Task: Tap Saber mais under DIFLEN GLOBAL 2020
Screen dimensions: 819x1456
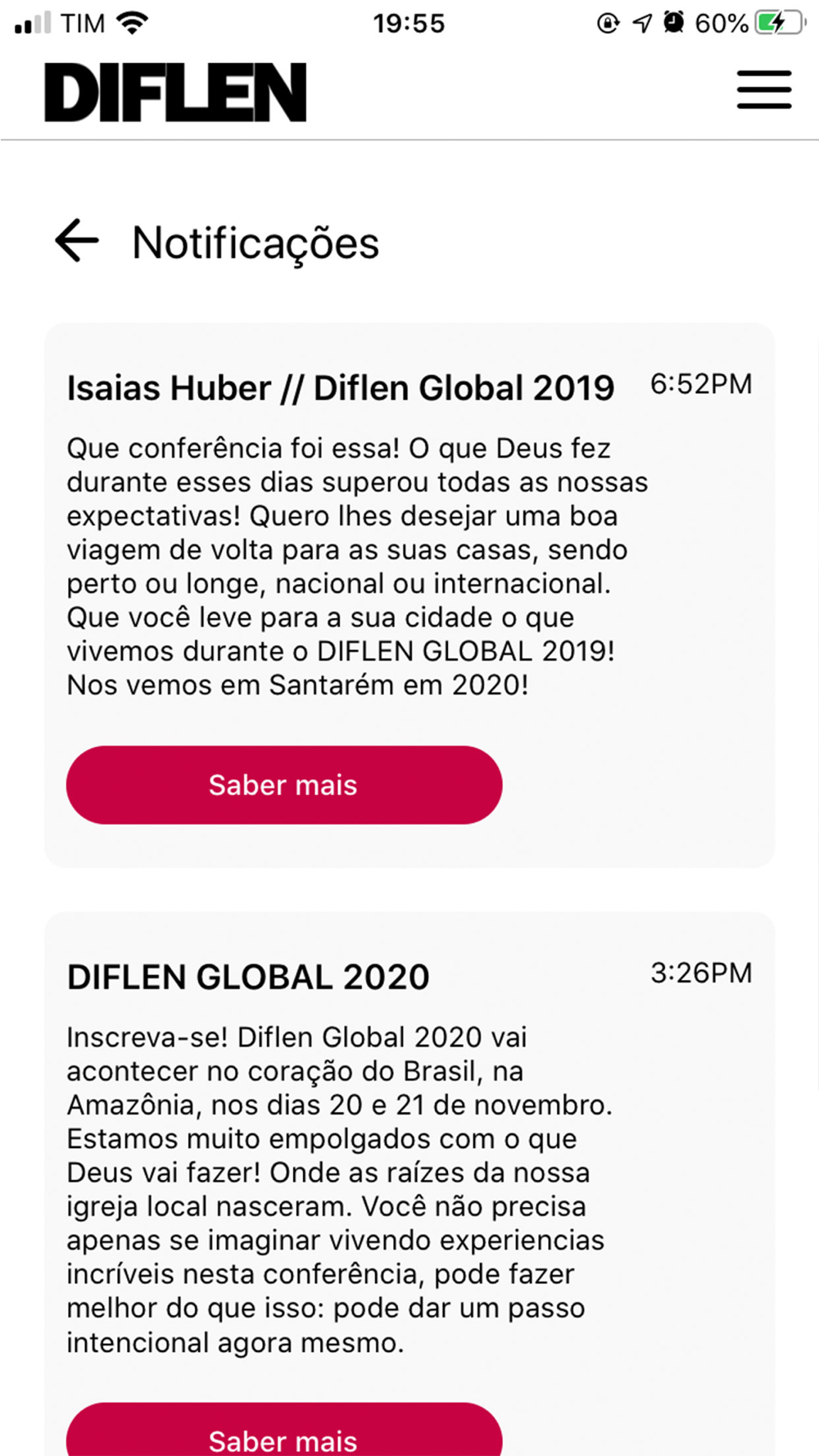Action: [283, 1430]
